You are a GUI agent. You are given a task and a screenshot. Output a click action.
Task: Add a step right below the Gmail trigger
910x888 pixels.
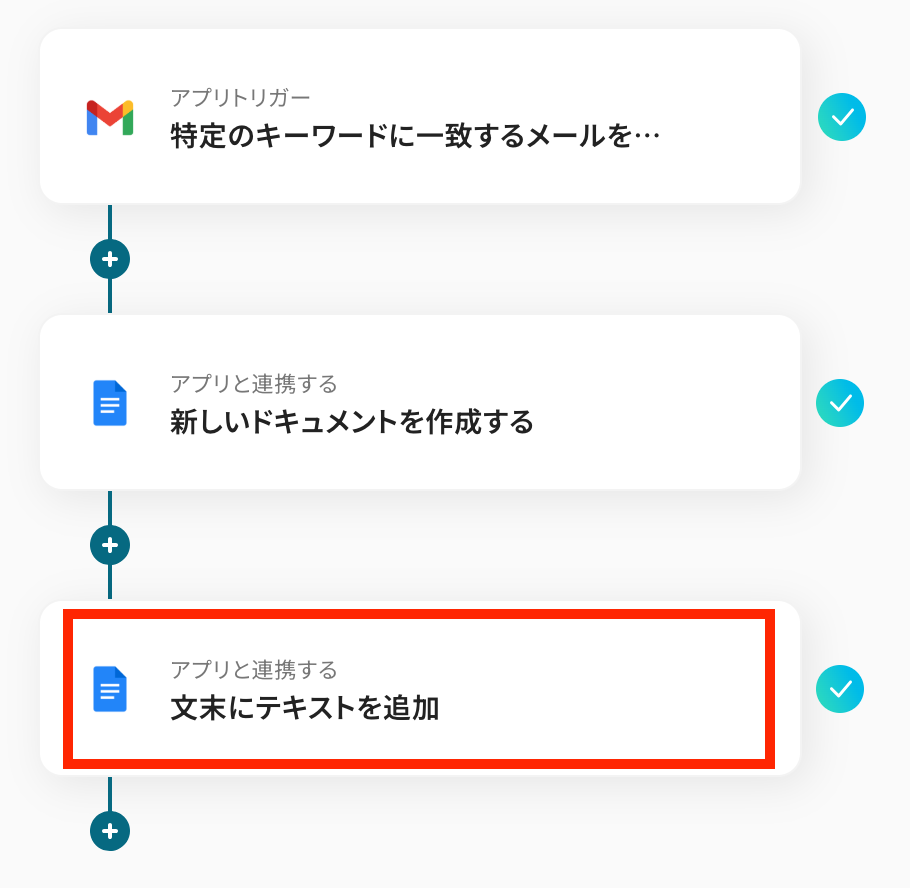coord(110,259)
